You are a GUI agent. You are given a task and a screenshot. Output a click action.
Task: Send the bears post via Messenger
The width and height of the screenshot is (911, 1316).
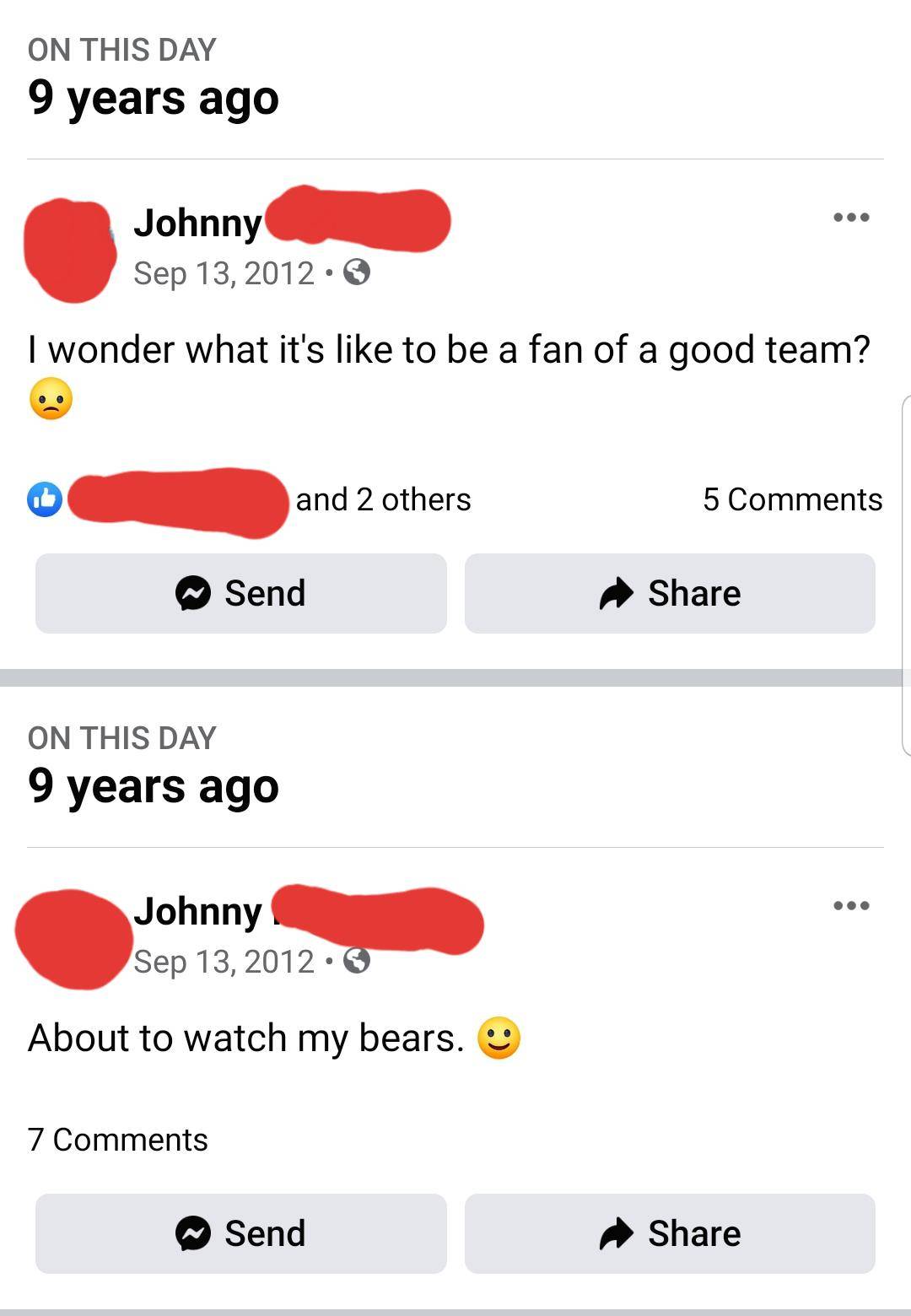pyautogui.click(x=241, y=1233)
